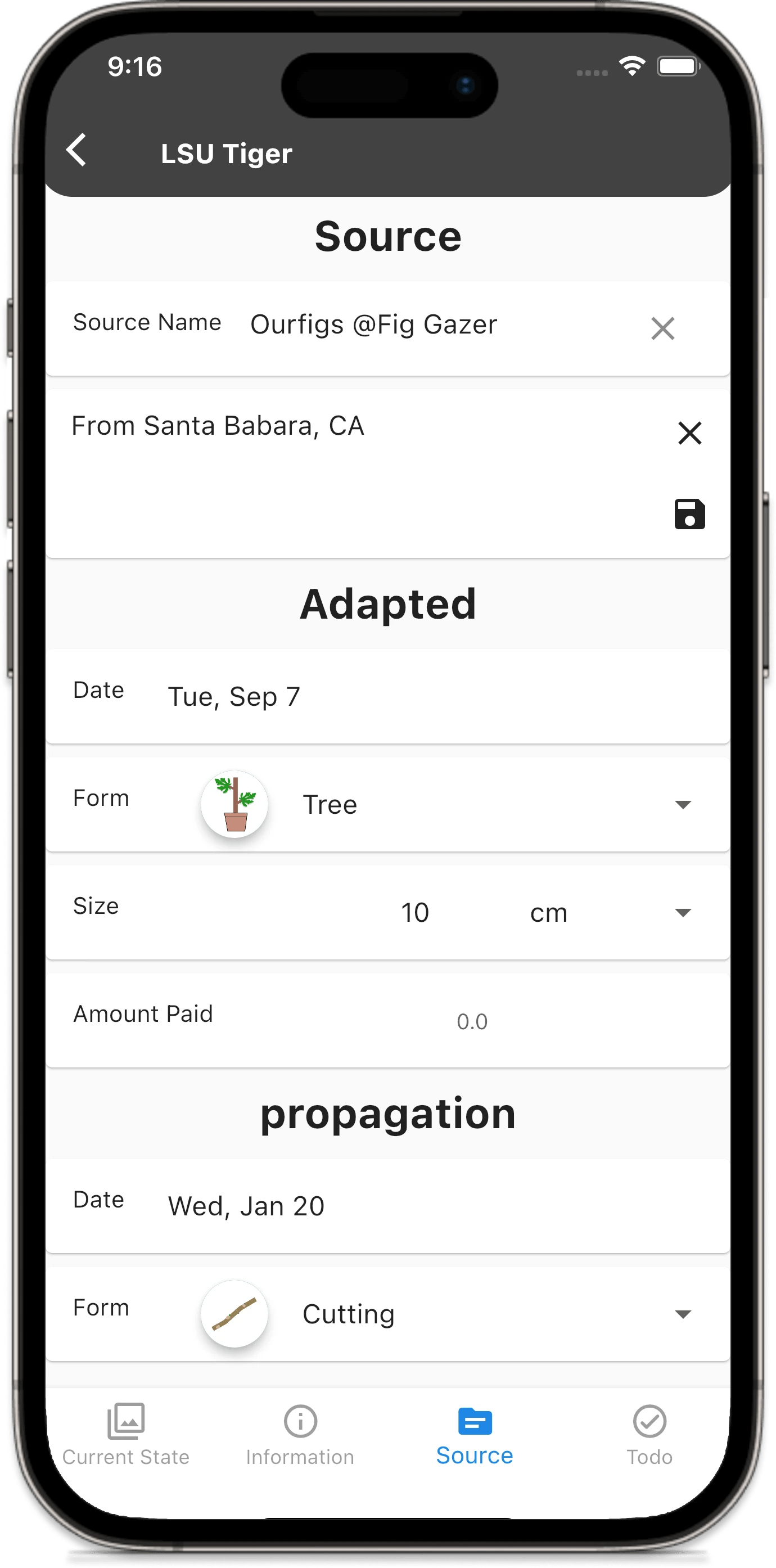Edit the Size value 10
Screen dimensions: 776x1568
pyautogui.click(x=415, y=912)
